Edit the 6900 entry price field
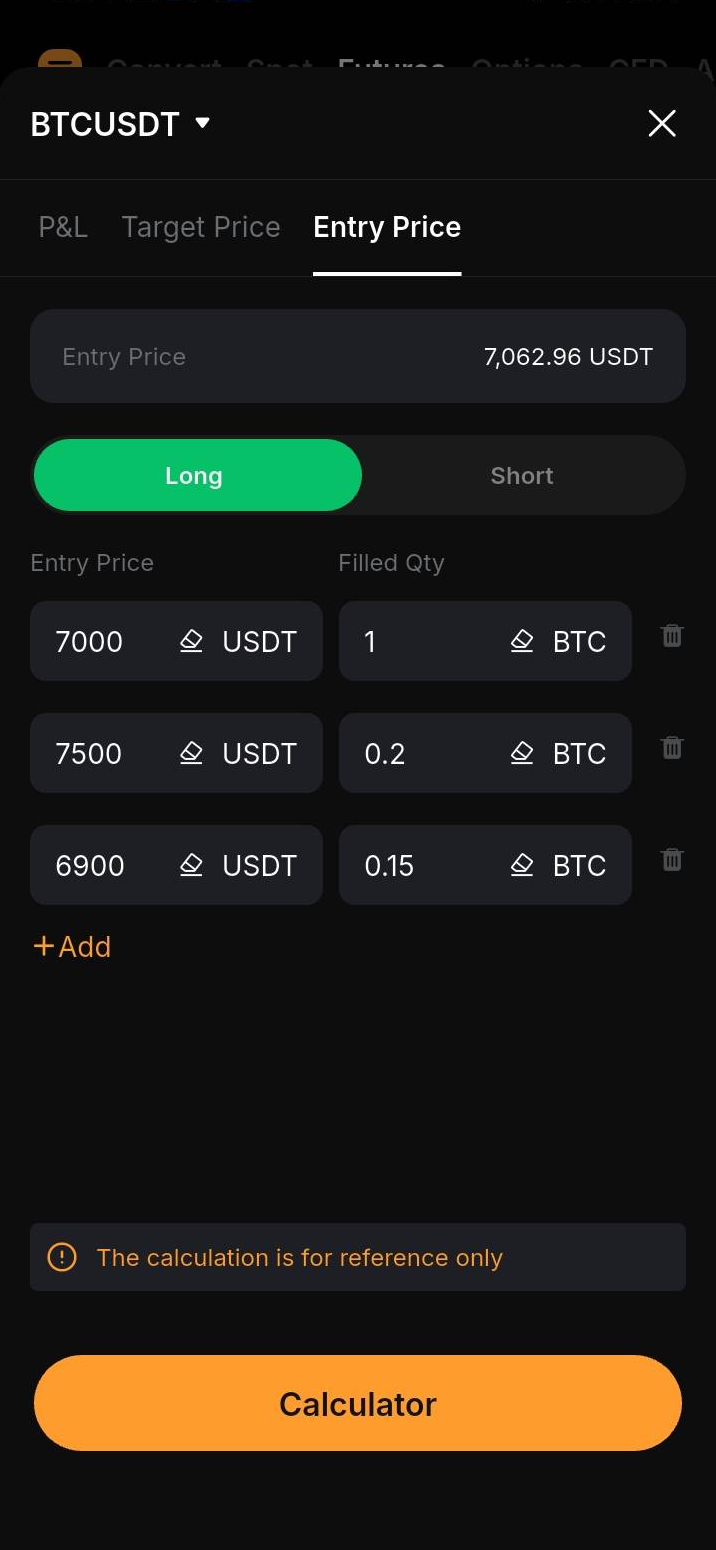Screen dimensions: 716x1550 click(x=176, y=865)
